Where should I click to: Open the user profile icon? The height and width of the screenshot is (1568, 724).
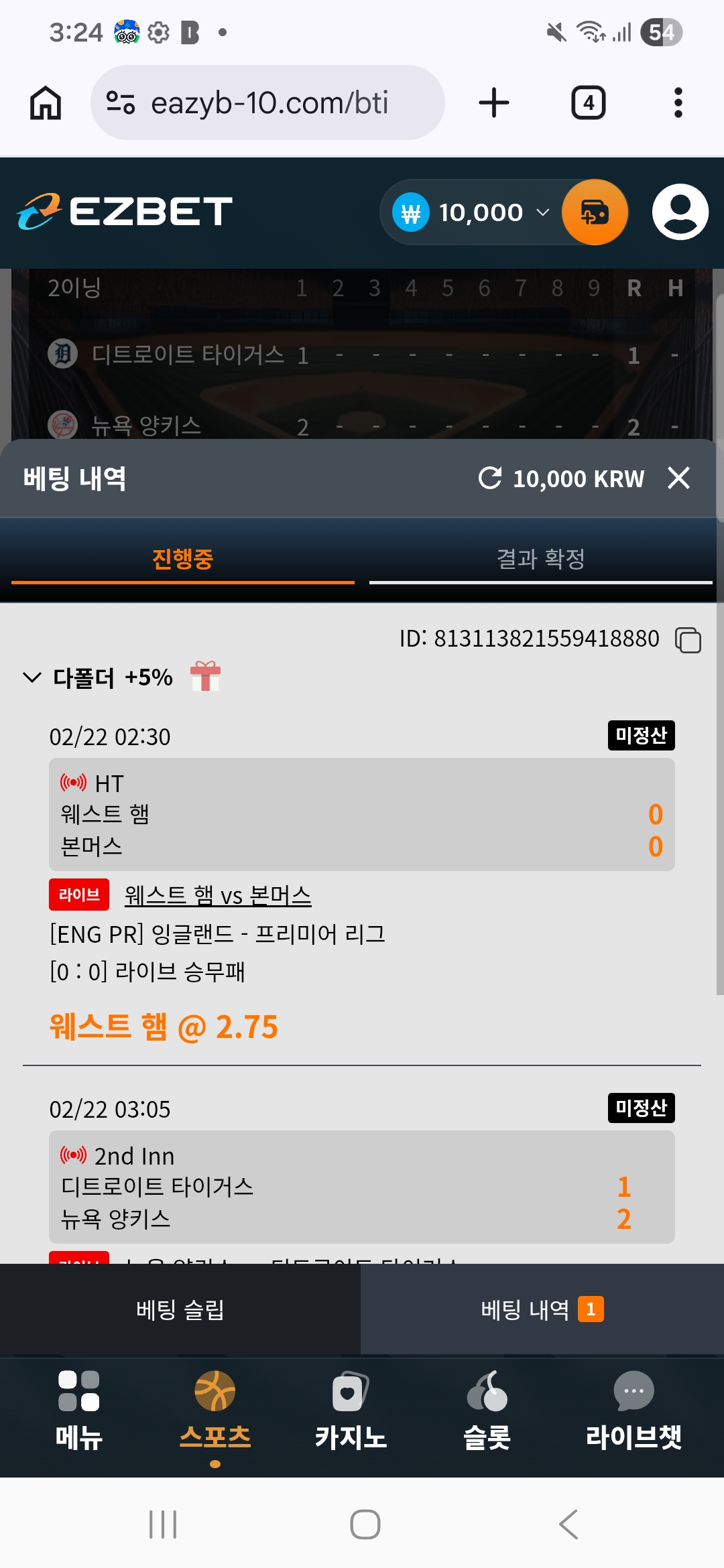[680, 212]
